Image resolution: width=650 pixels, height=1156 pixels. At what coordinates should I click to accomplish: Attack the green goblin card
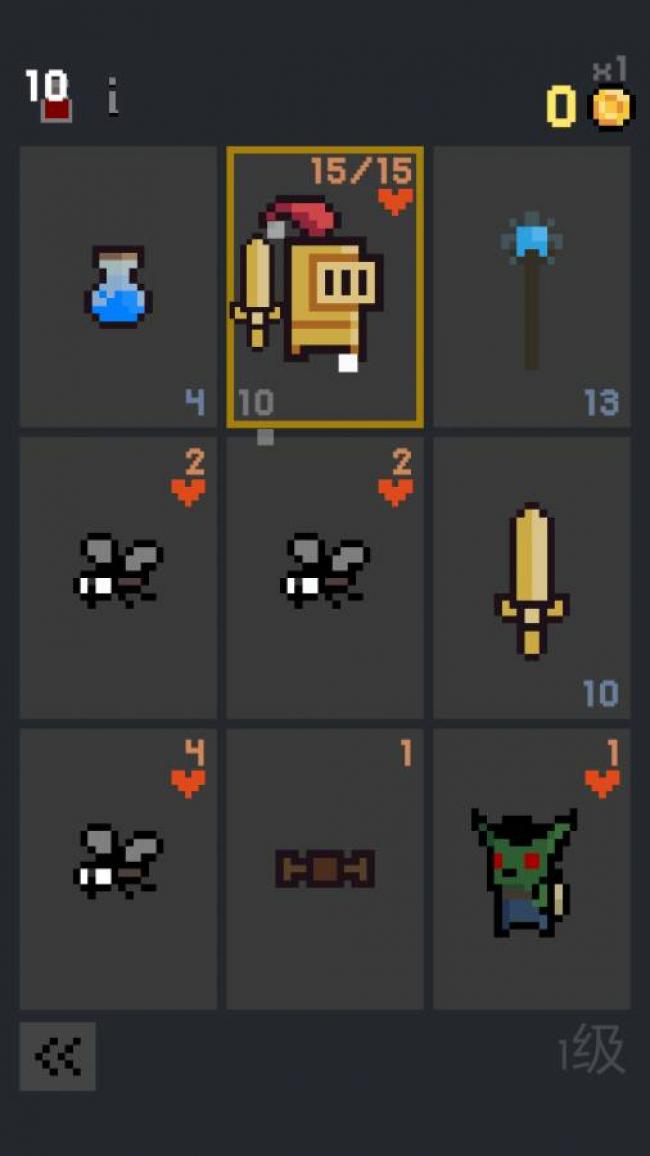point(531,869)
